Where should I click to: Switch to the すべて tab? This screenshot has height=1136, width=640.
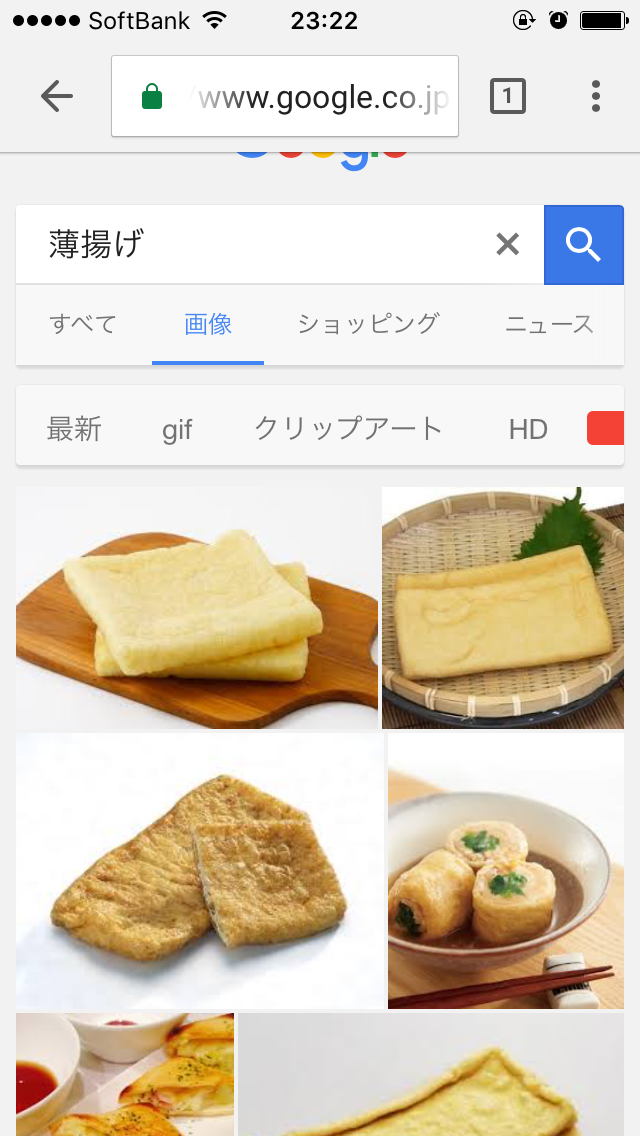click(x=83, y=324)
